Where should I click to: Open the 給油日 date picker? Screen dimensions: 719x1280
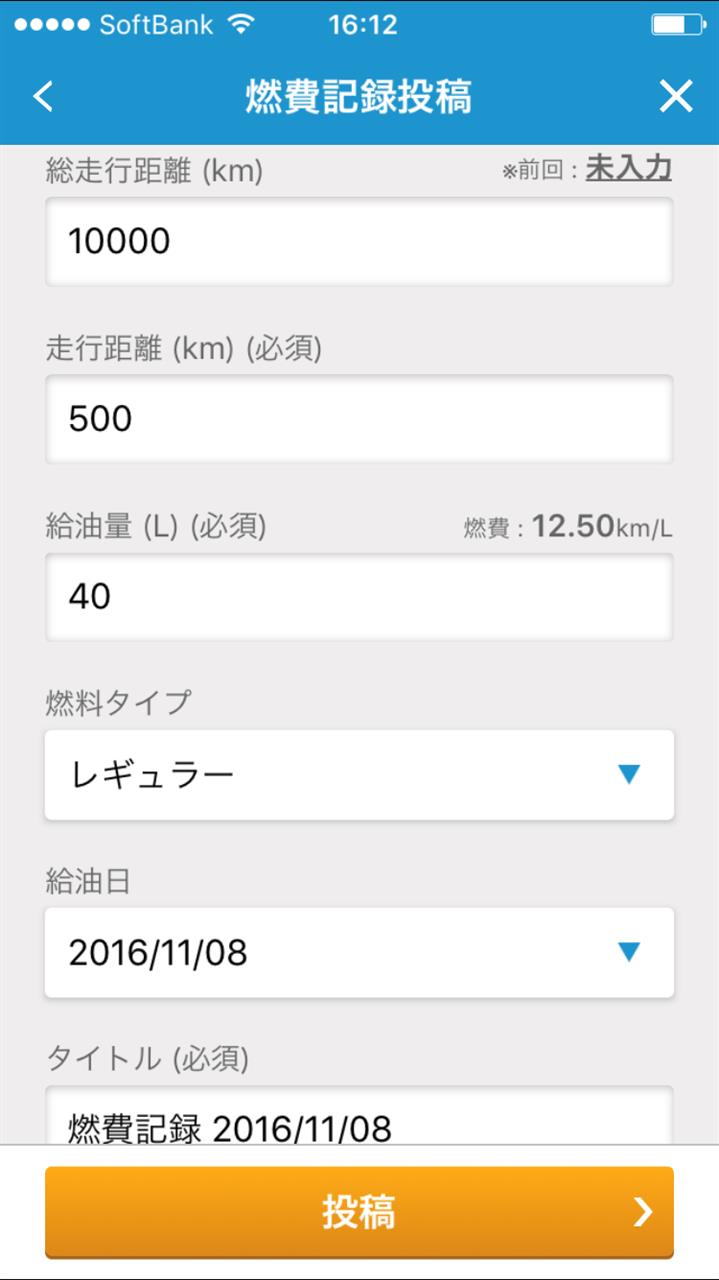(359, 953)
